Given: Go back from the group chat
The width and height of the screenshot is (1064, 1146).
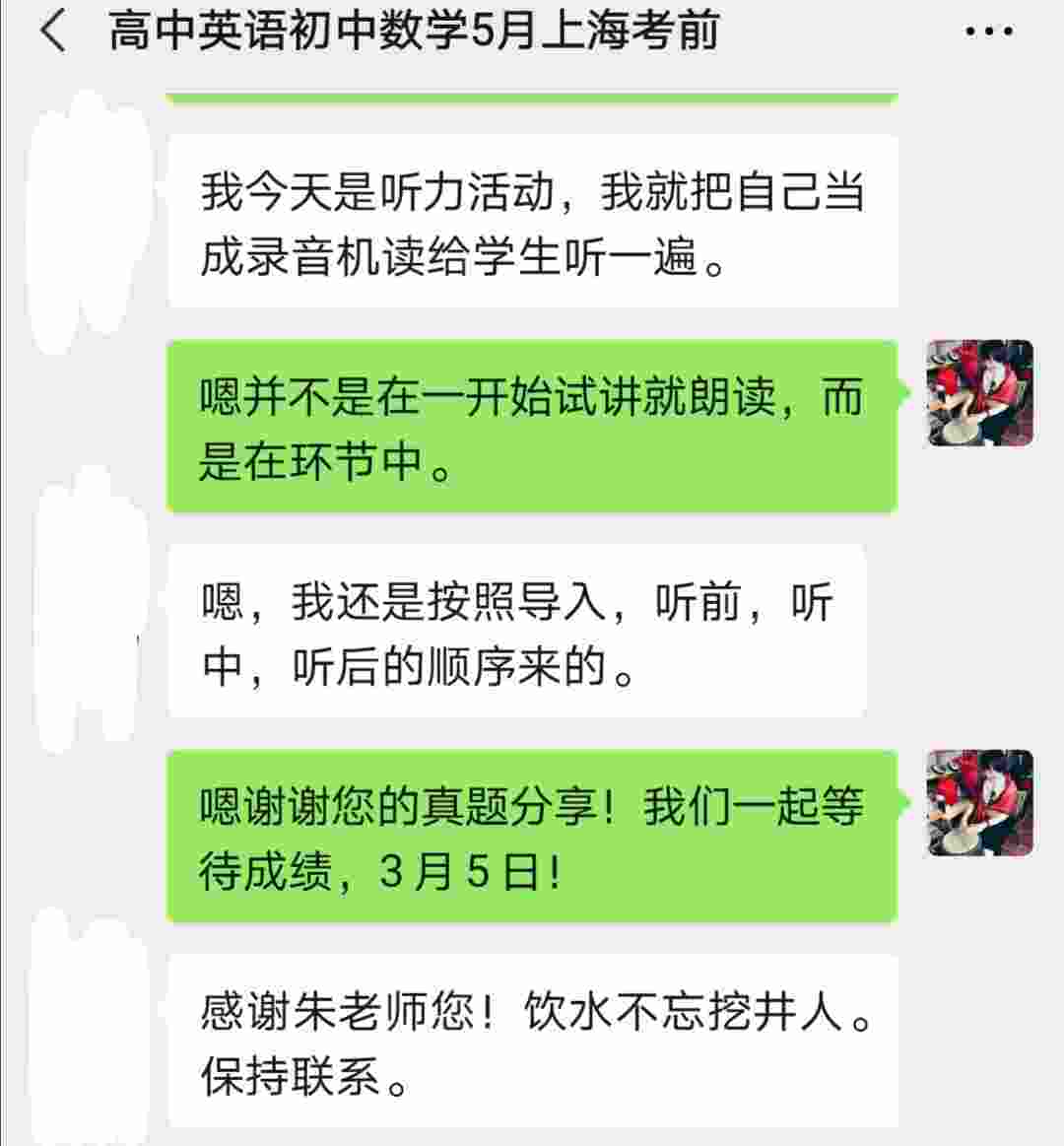Looking at the screenshot, I should click(51, 32).
